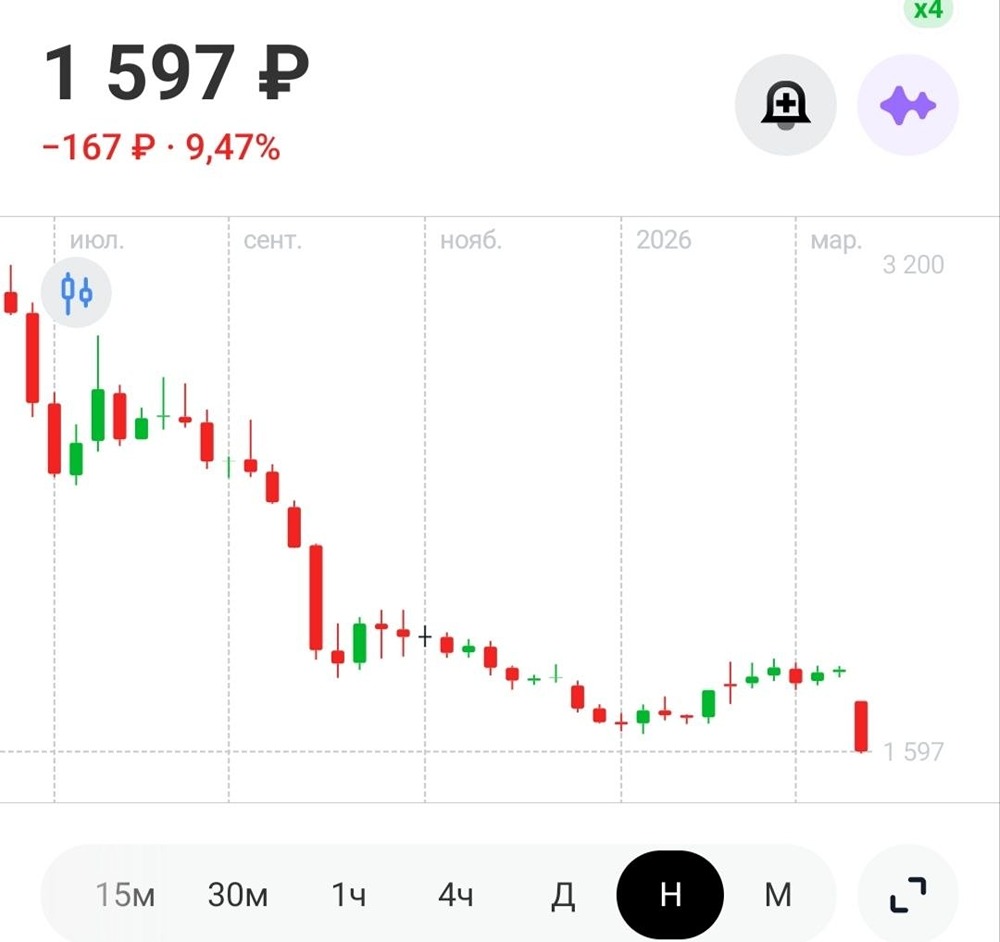This screenshot has height=942, width=1000.
Task: Change chart type via candlestick icon
Action: point(76,293)
